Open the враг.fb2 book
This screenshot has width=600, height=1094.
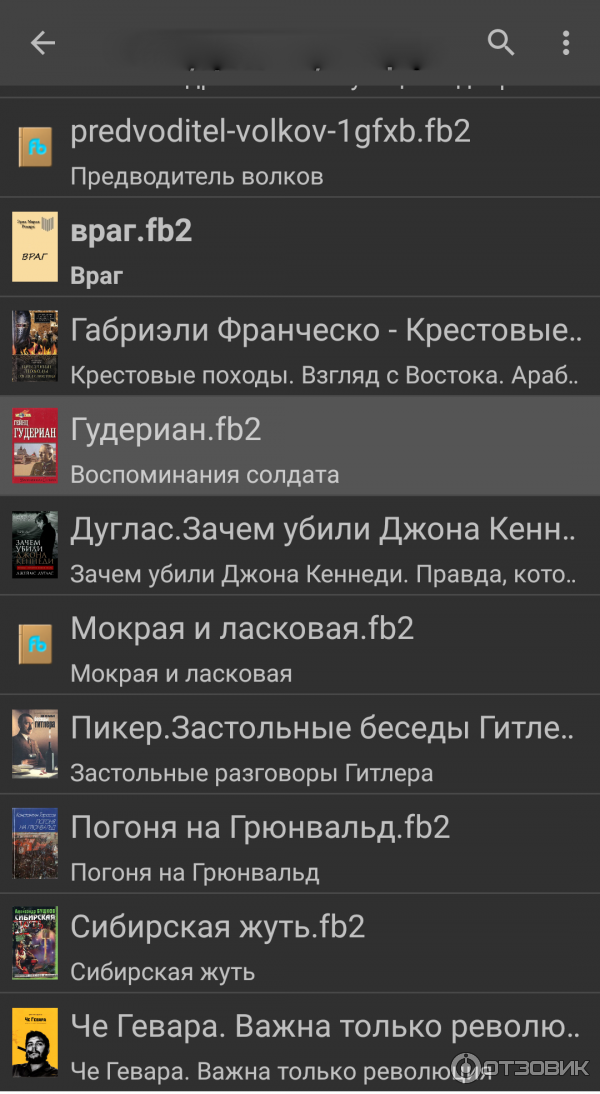[300, 247]
